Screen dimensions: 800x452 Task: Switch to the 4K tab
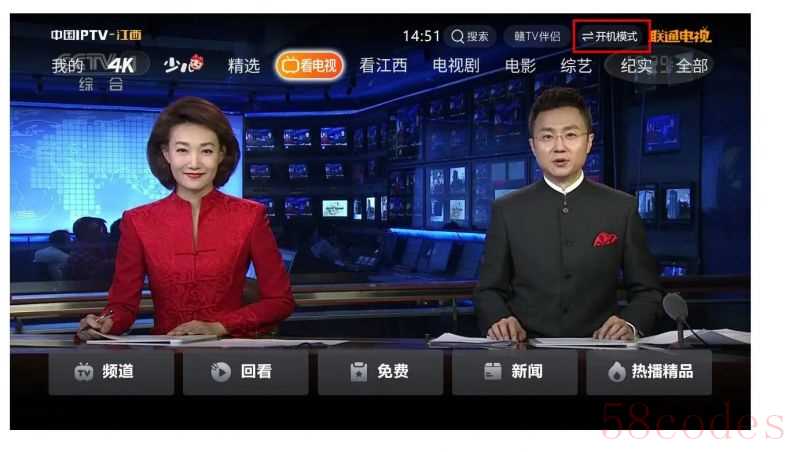(121, 66)
